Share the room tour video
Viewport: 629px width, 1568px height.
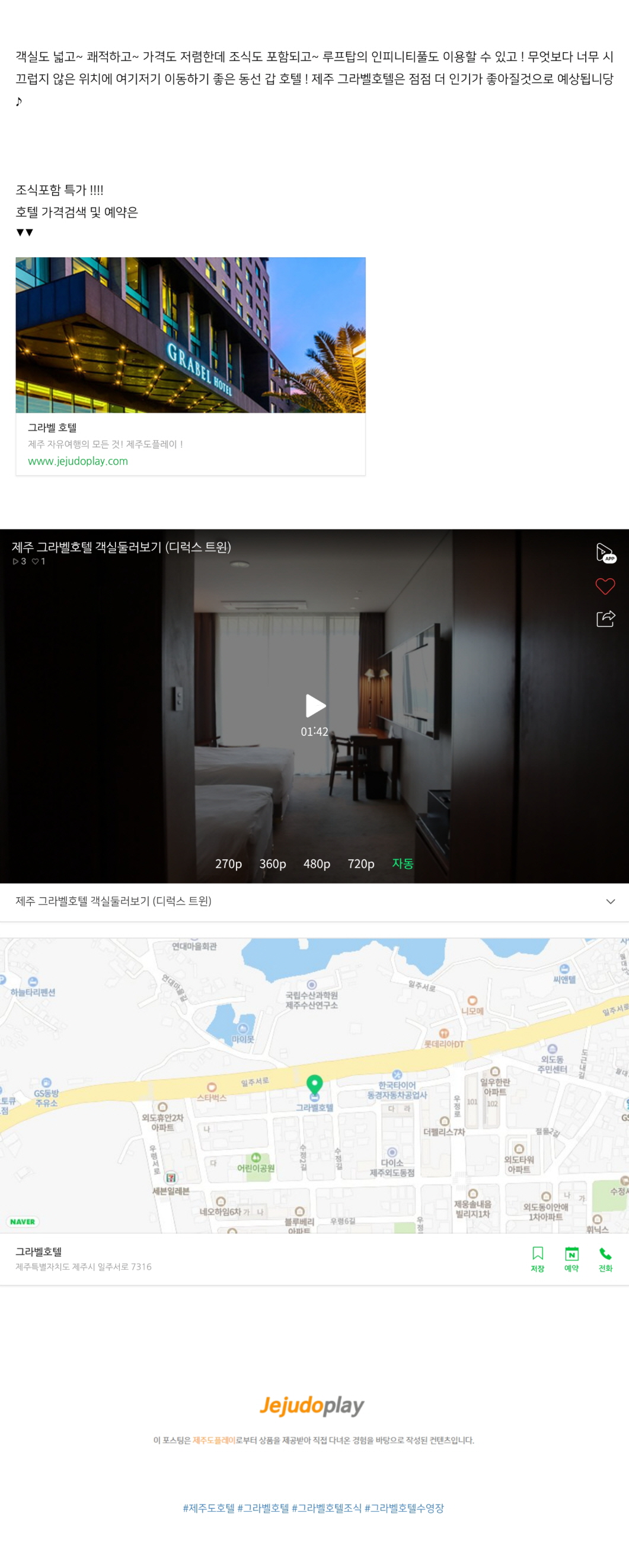point(605,619)
